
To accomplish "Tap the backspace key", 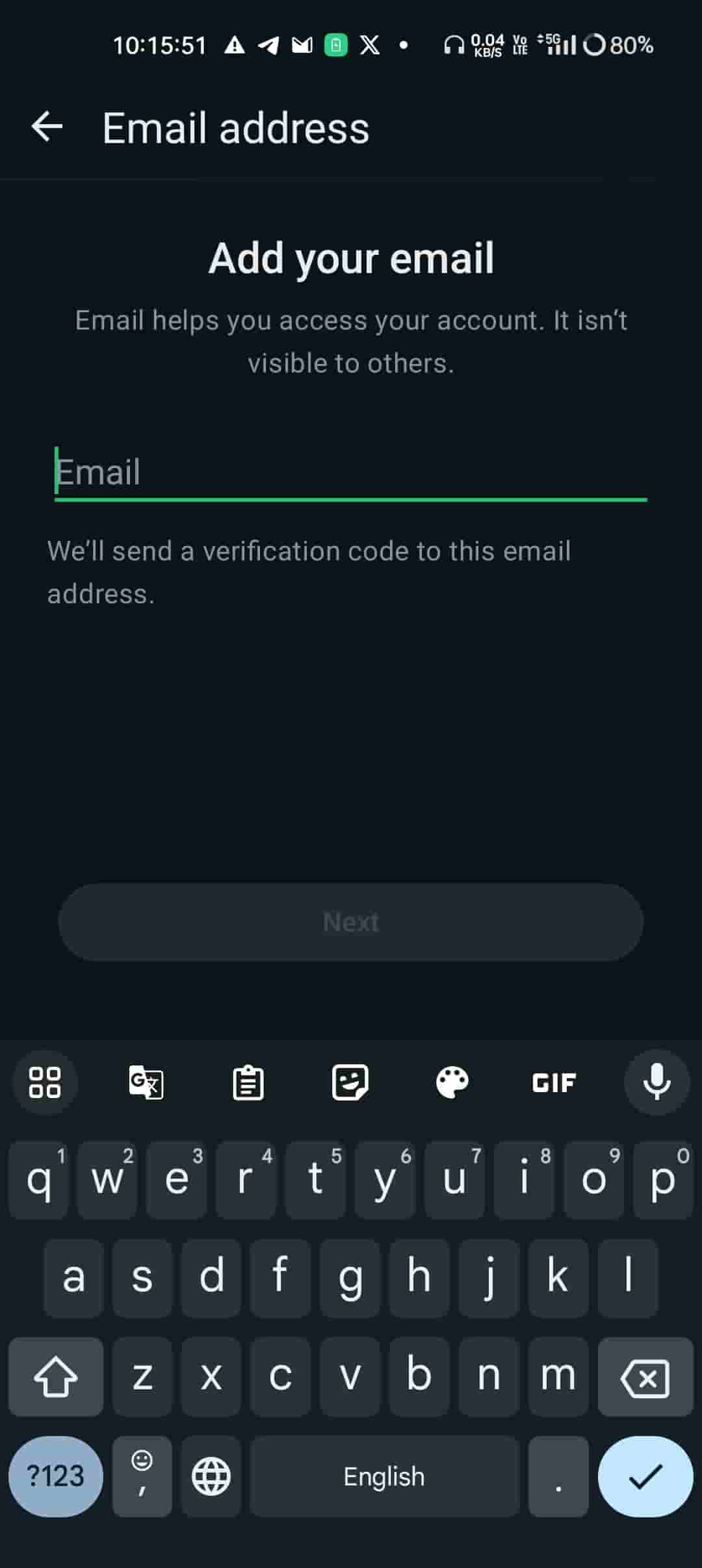I will pos(645,1377).
